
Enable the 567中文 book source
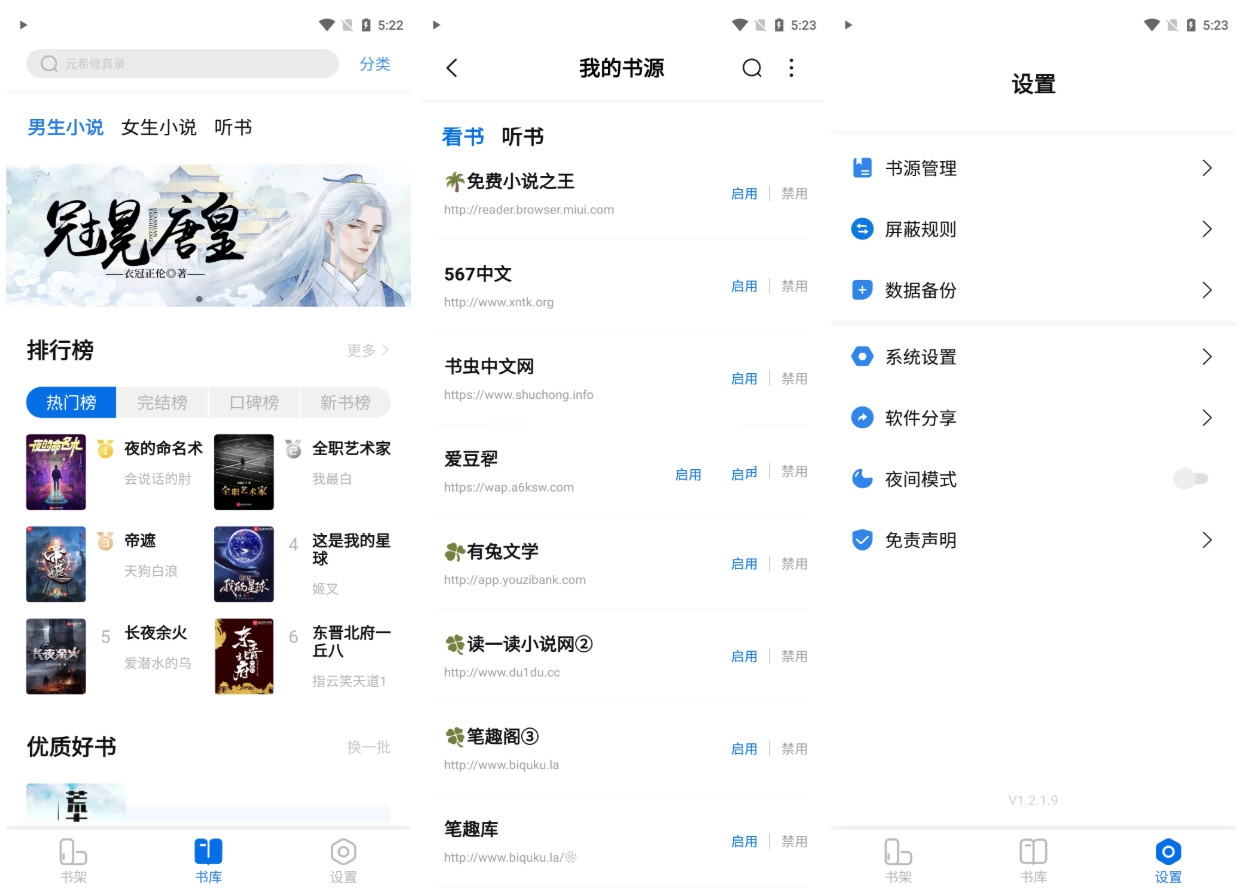point(744,286)
